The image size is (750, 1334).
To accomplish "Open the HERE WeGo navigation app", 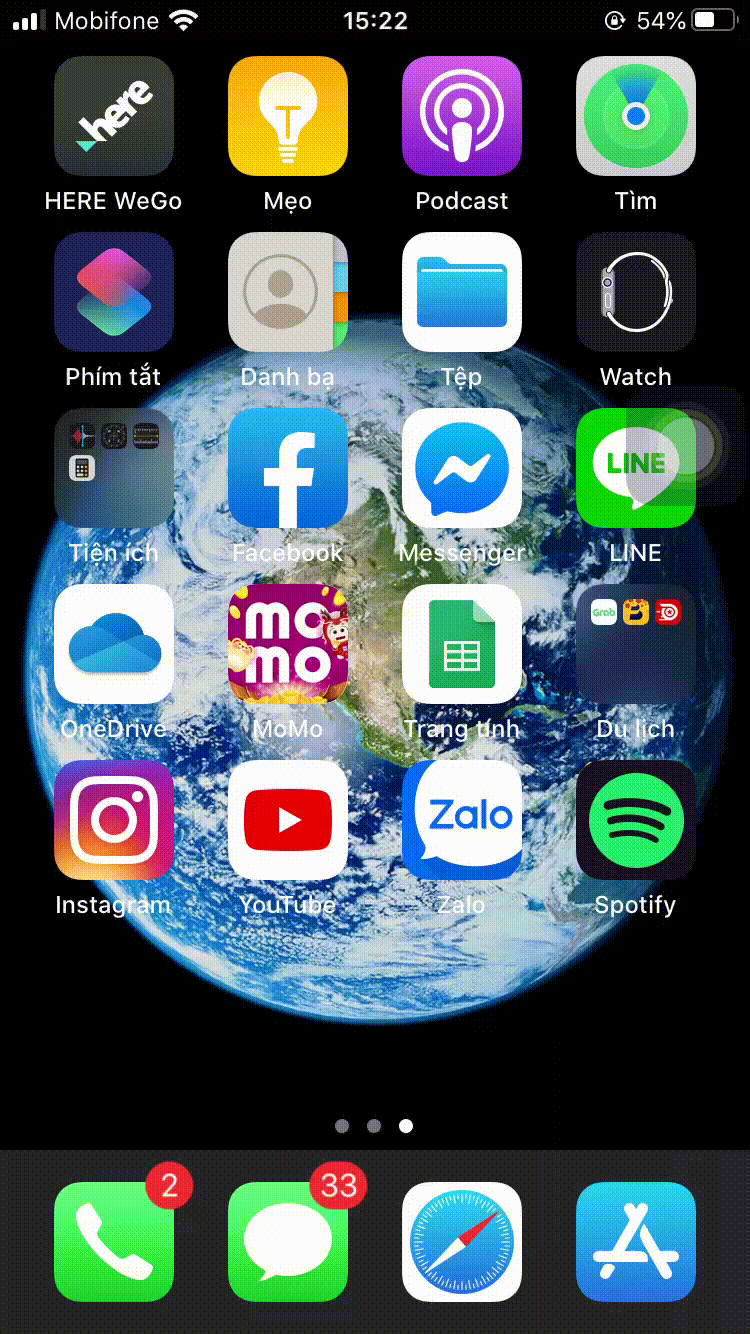I will click(x=113, y=115).
